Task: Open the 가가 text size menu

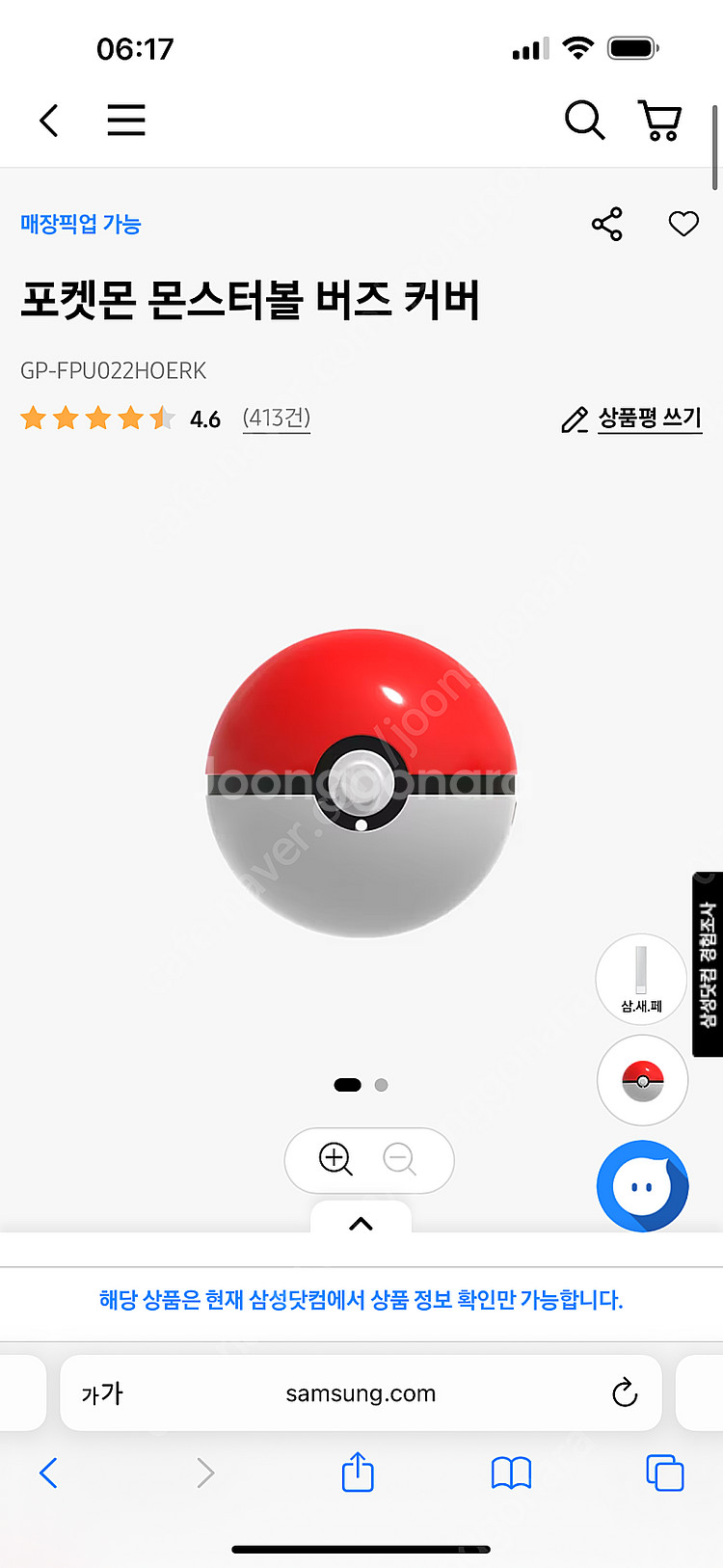Action: [x=102, y=1393]
